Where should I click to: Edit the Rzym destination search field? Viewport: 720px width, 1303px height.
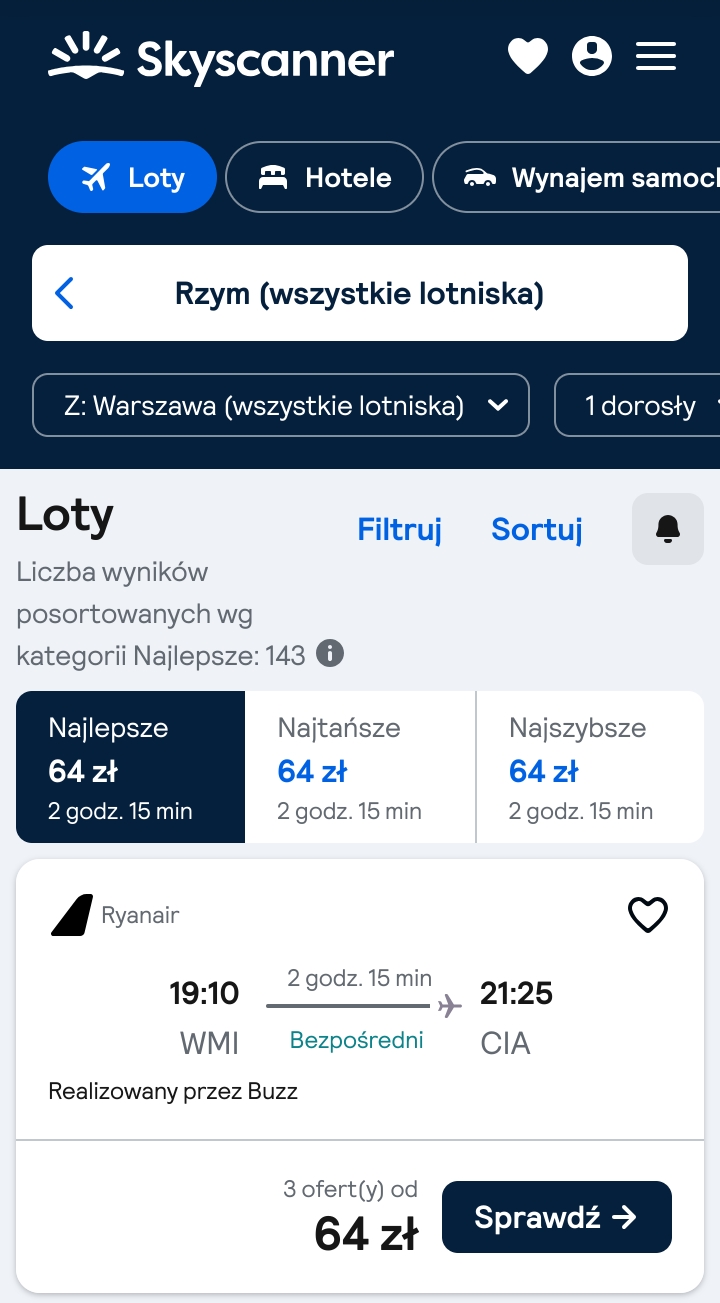[x=360, y=293]
